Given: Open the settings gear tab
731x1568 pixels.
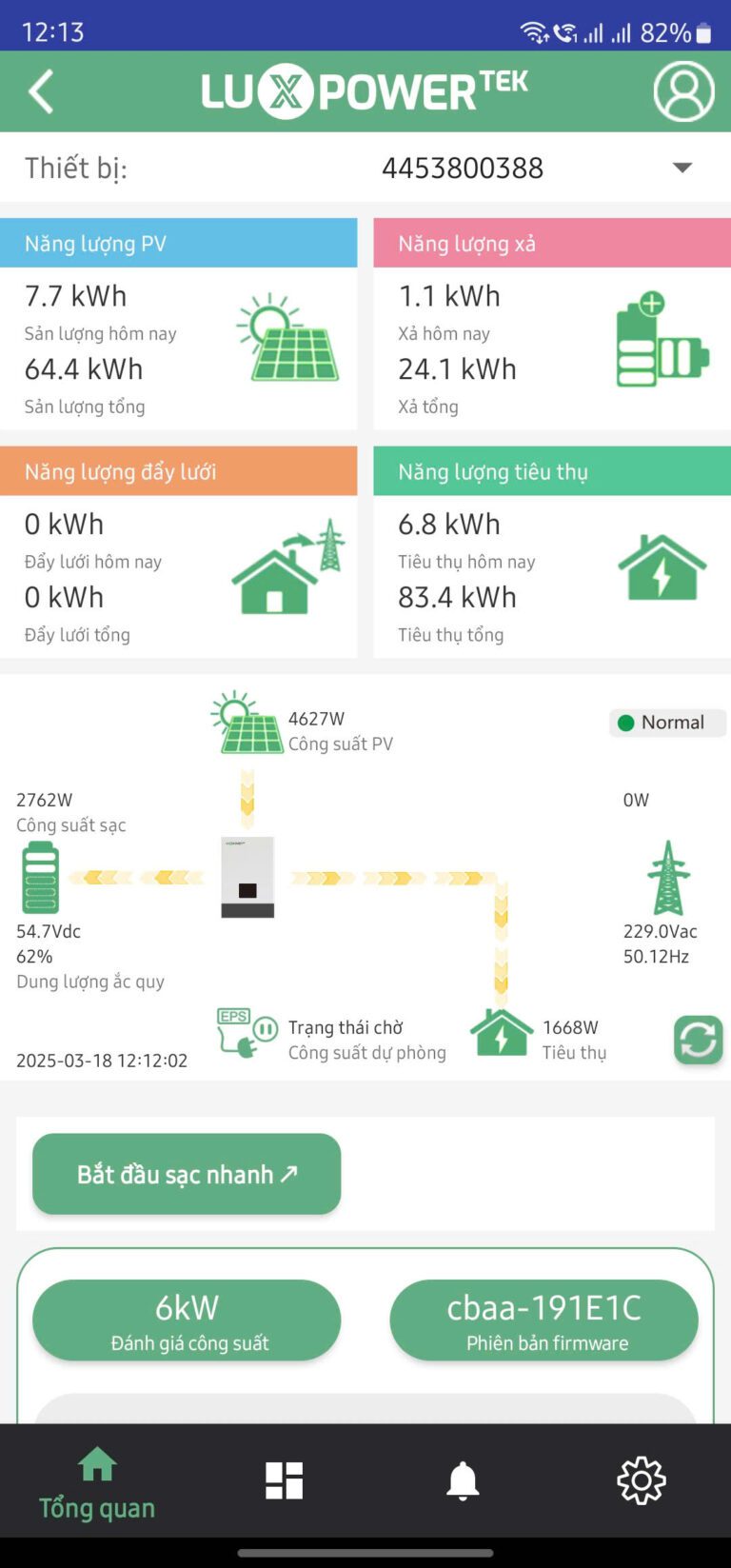Looking at the screenshot, I should point(642,1480).
